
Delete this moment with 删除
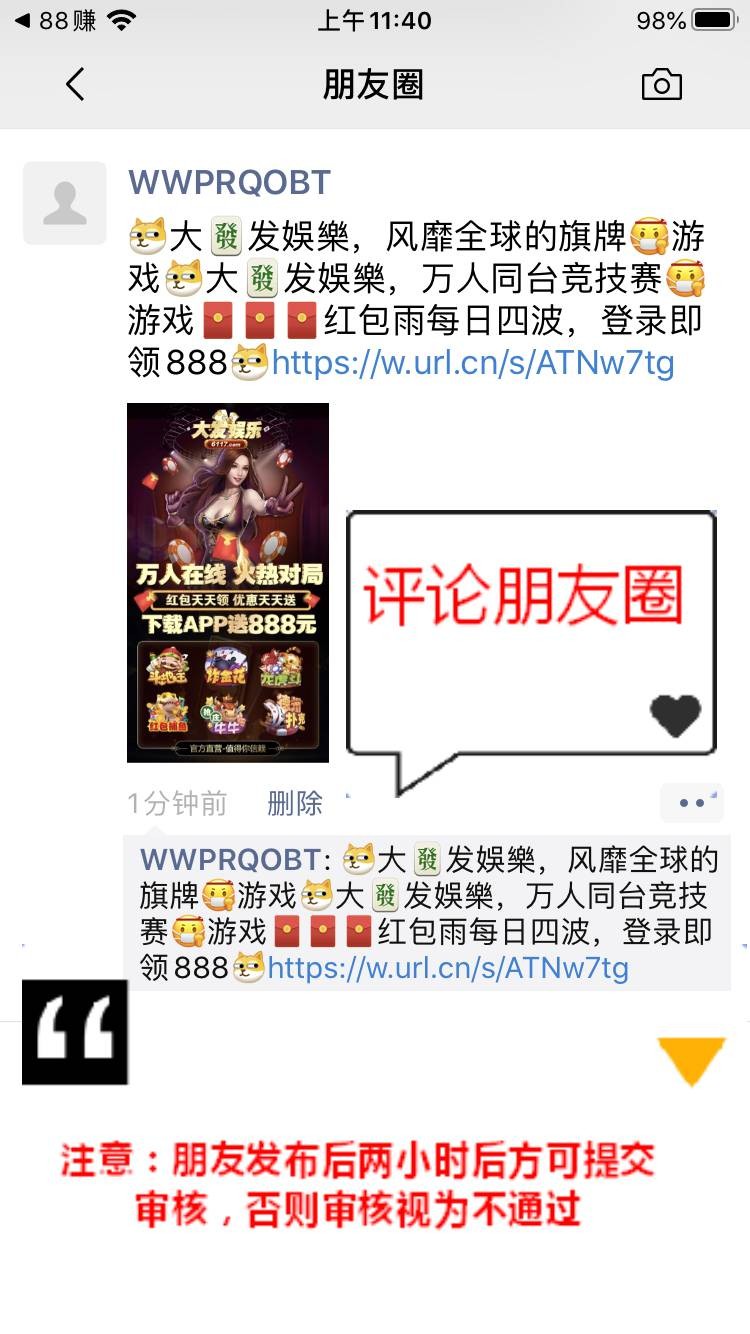(295, 803)
